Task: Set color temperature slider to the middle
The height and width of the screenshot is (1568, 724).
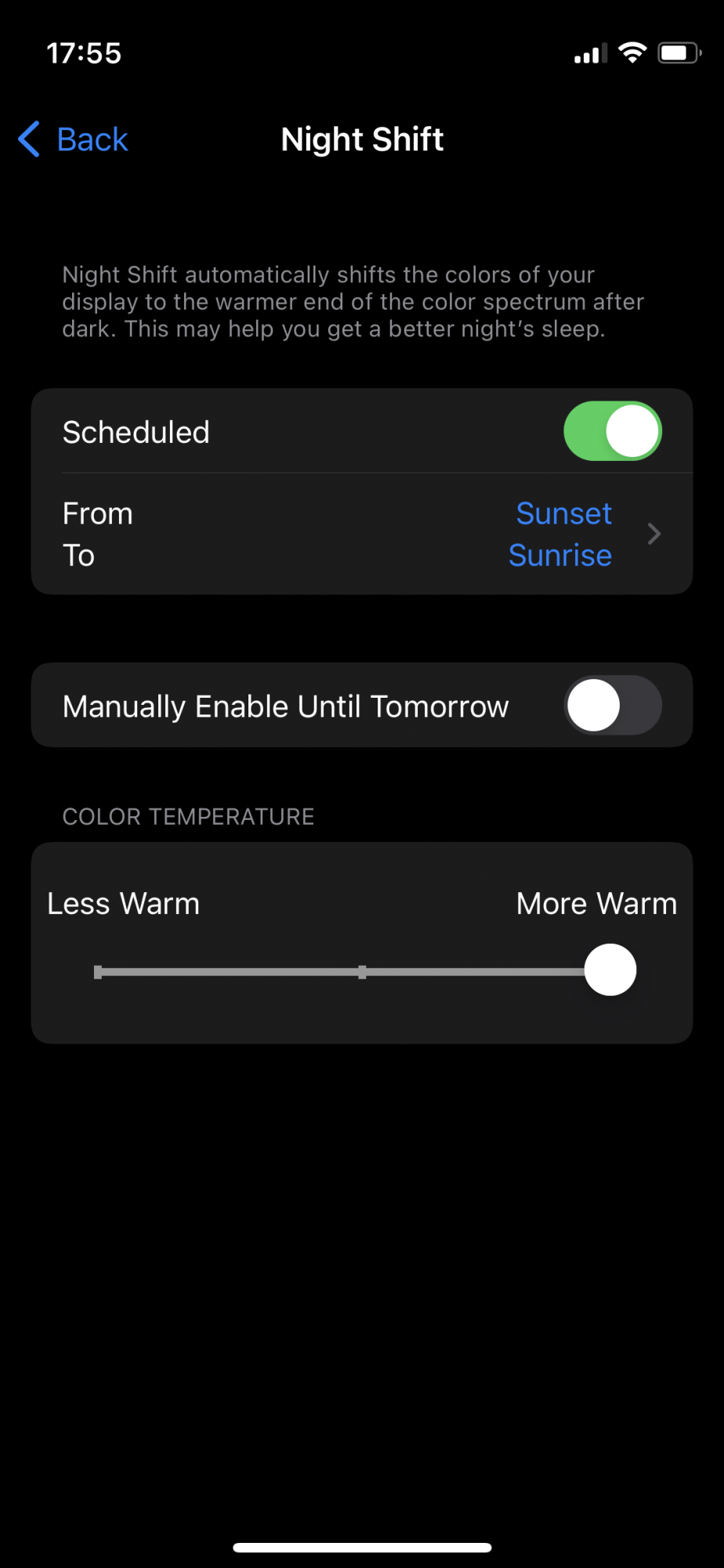Action: coord(362,972)
